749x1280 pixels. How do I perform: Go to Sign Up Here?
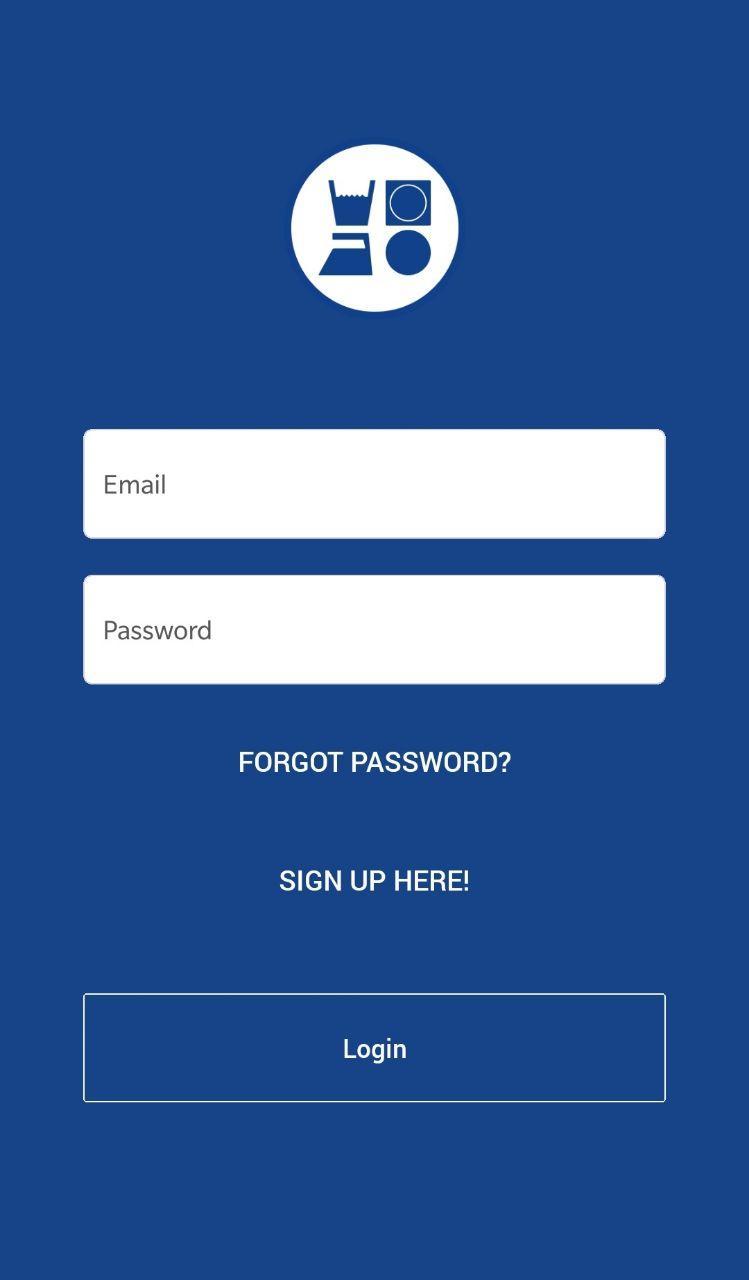[x=374, y=881]
